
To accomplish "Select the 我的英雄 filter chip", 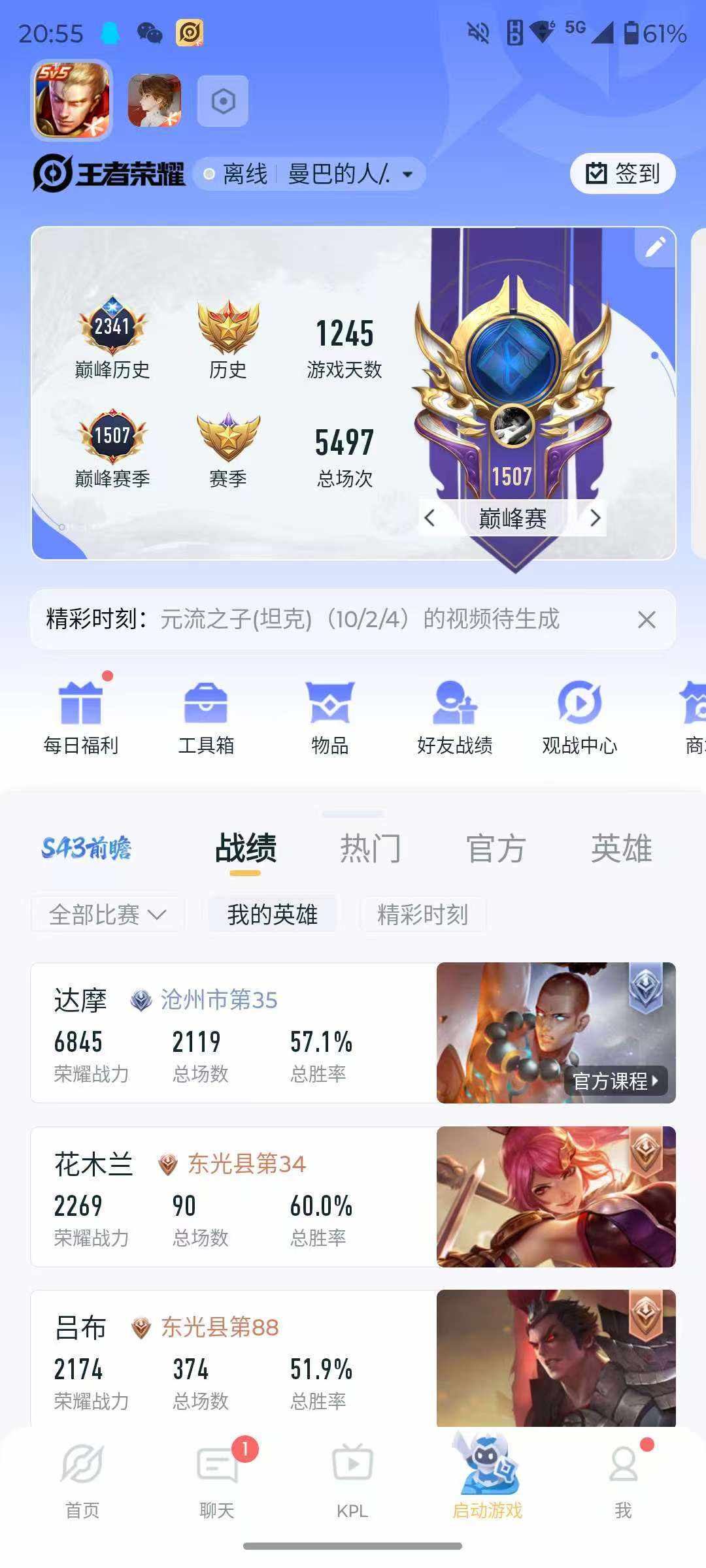I will 273,915.
